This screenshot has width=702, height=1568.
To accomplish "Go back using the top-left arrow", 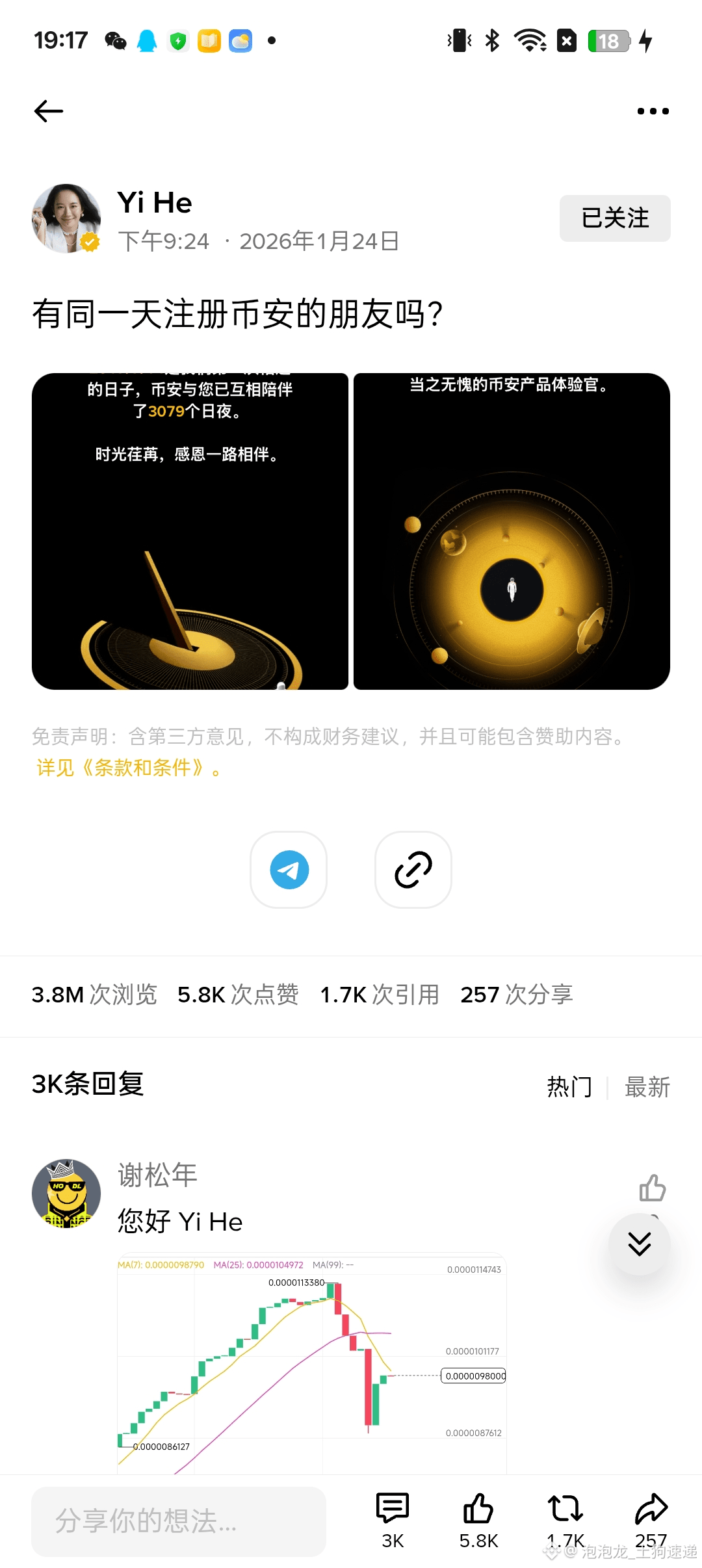I will pyautogui.click(x=49, y=111).
